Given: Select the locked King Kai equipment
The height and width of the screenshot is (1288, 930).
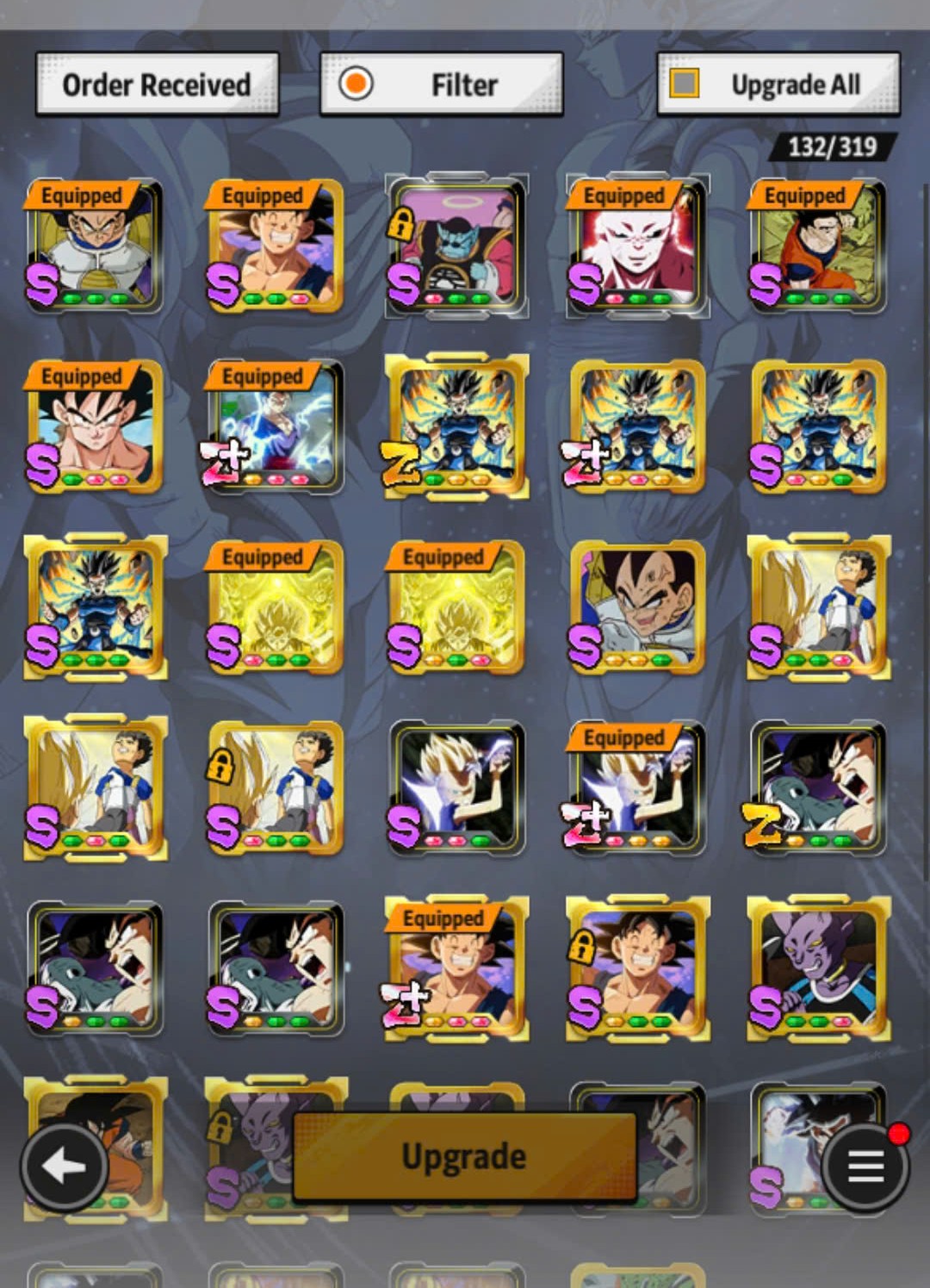Looking at the screenshot, I should click(456, 246).
